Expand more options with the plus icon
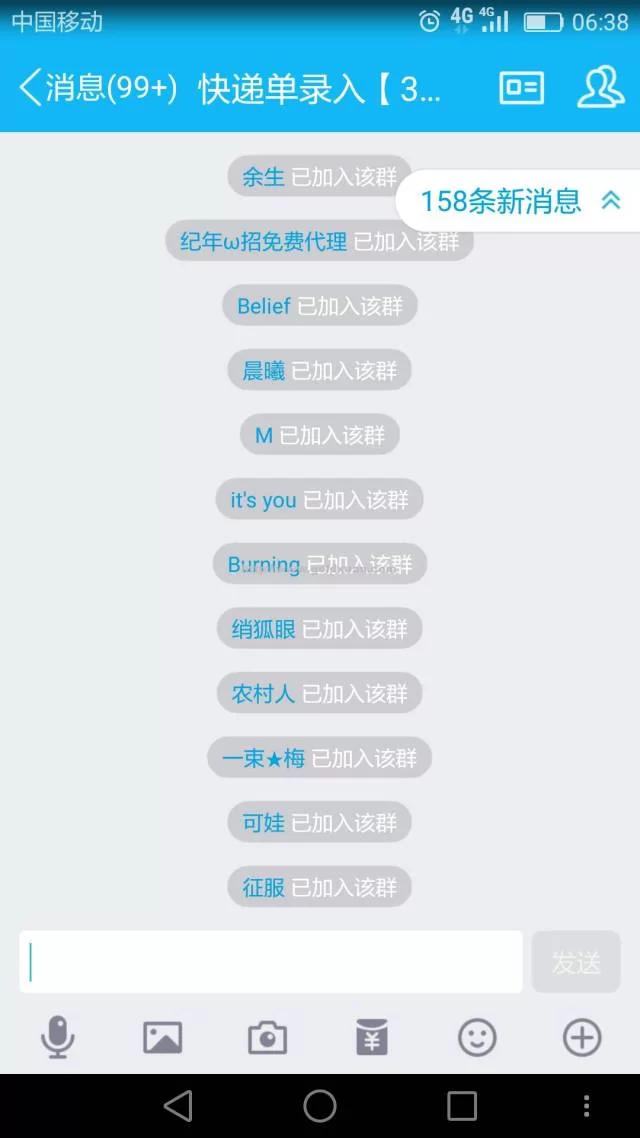The width and height of the screenshot is (640, 1138). [x=582, y=1037]
